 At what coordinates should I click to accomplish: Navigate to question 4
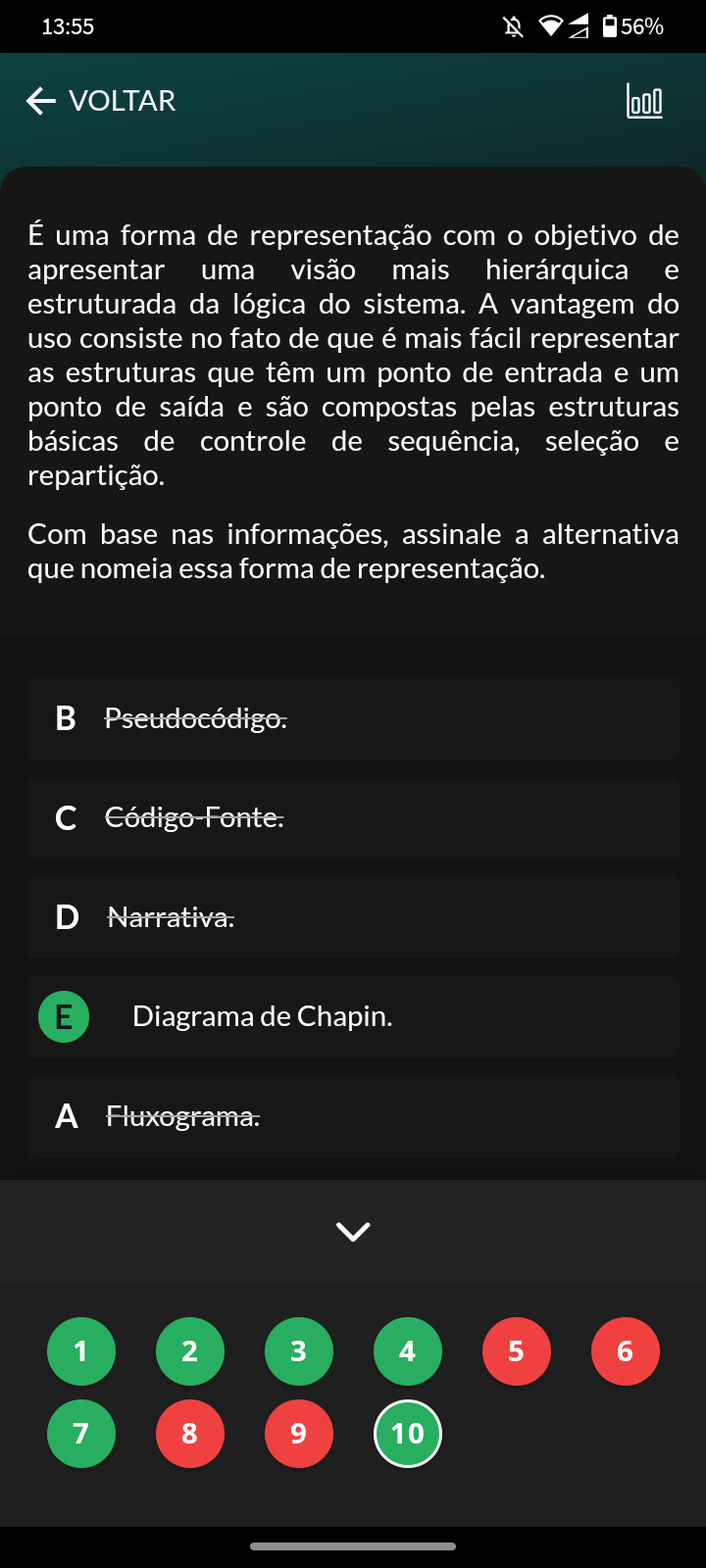(408, 1351)
